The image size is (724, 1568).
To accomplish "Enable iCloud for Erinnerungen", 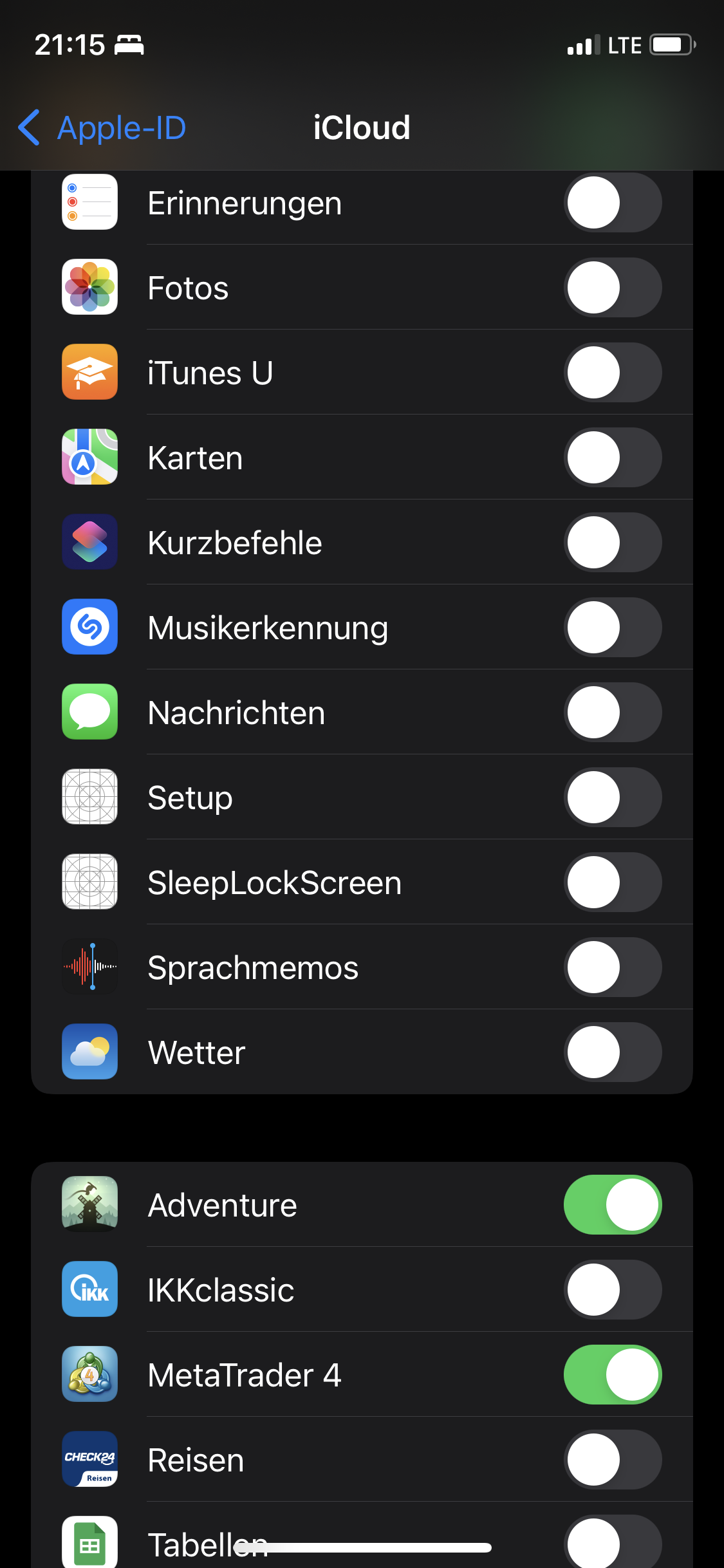I will 612,202.
